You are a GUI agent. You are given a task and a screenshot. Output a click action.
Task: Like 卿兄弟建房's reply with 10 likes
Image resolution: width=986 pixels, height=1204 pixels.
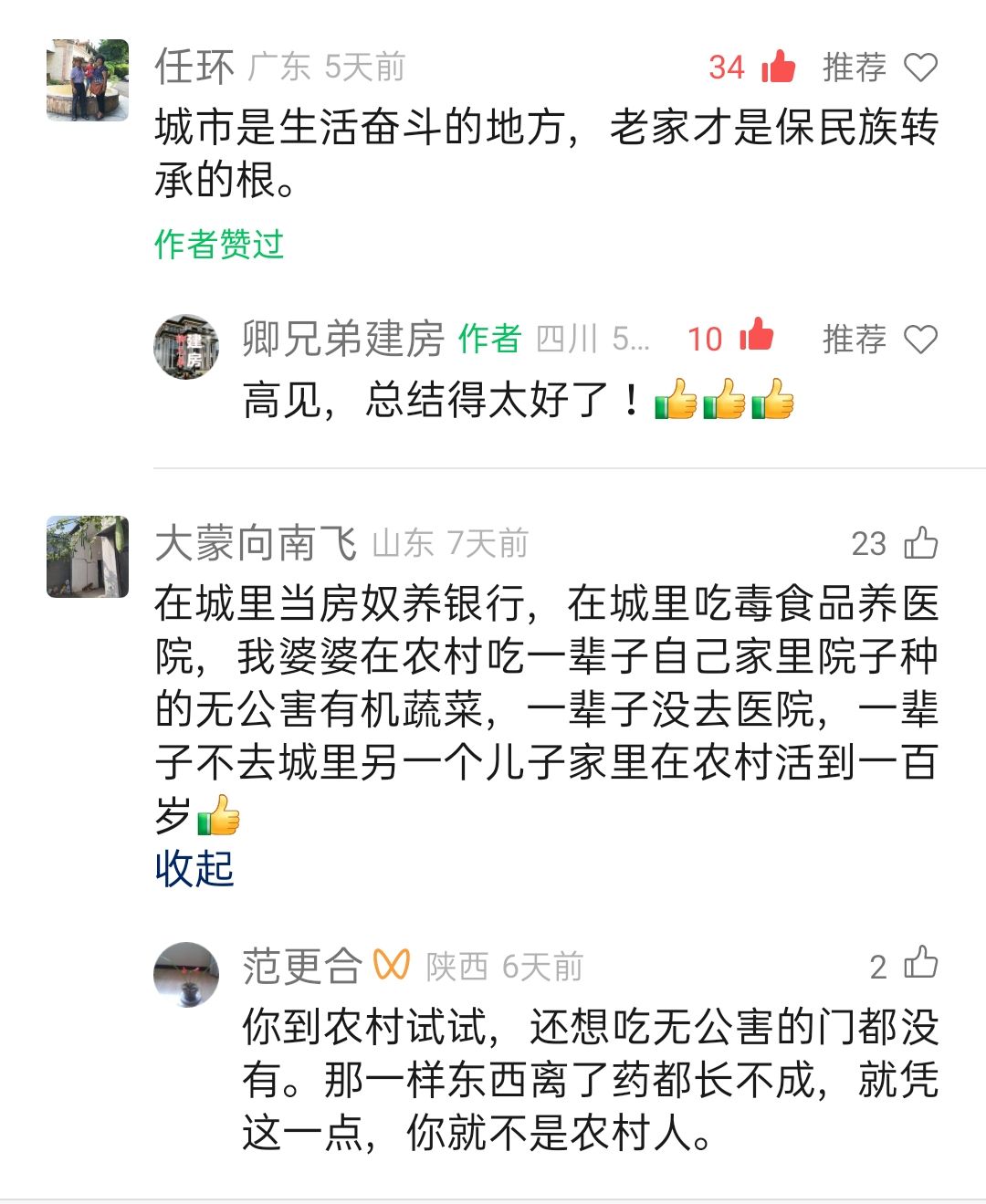point(756,337)
